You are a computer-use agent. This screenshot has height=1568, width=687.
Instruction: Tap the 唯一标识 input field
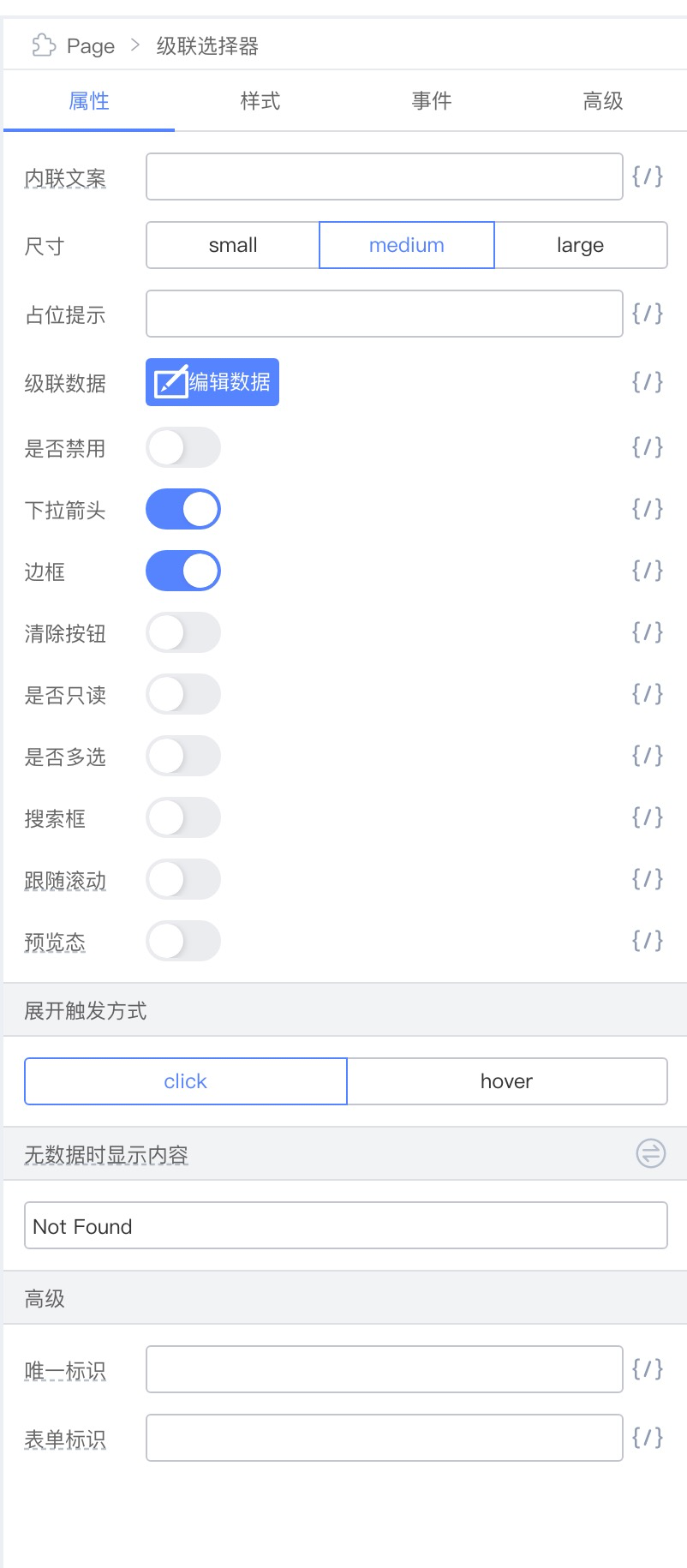(384, 1369)
